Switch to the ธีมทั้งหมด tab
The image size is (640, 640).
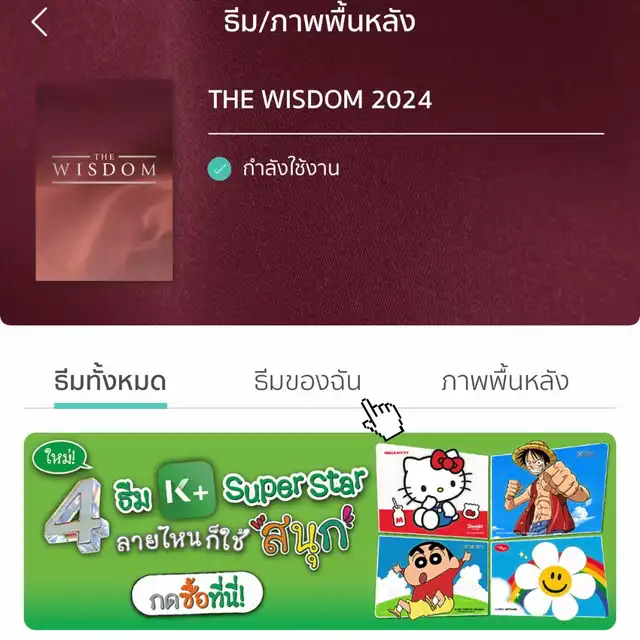110,381
